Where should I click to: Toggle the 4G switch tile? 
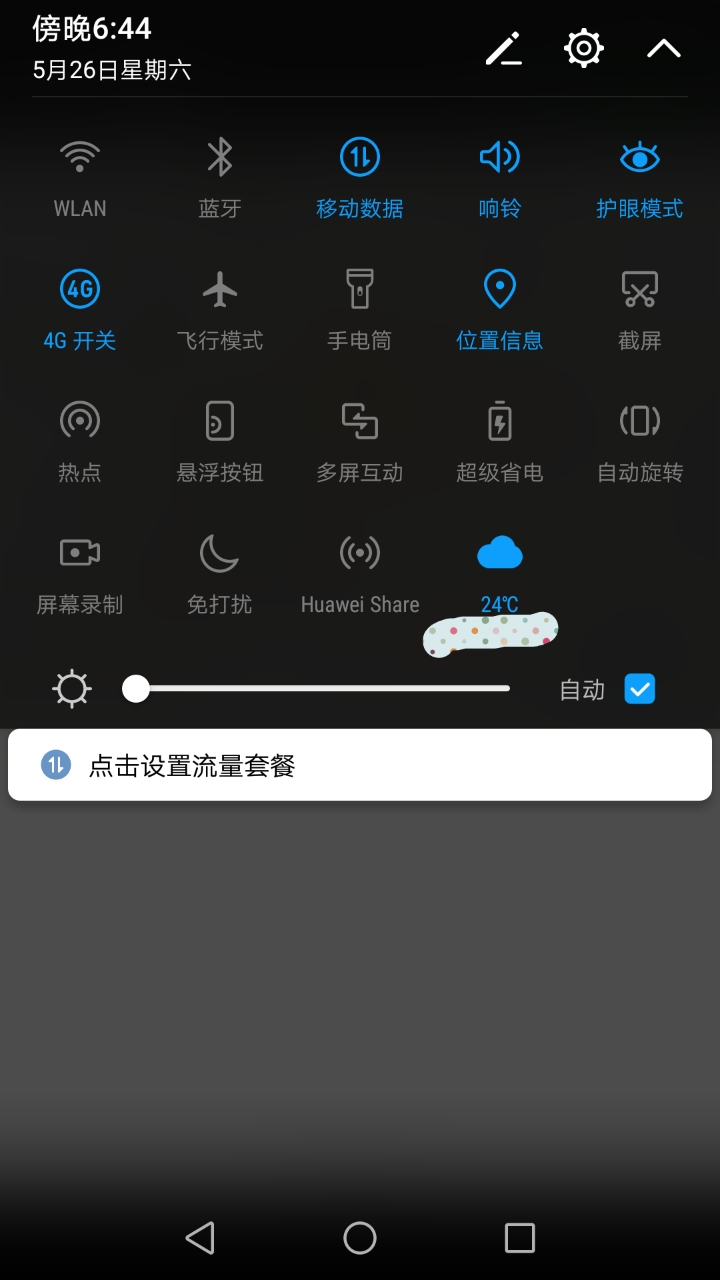click(80, 290)
